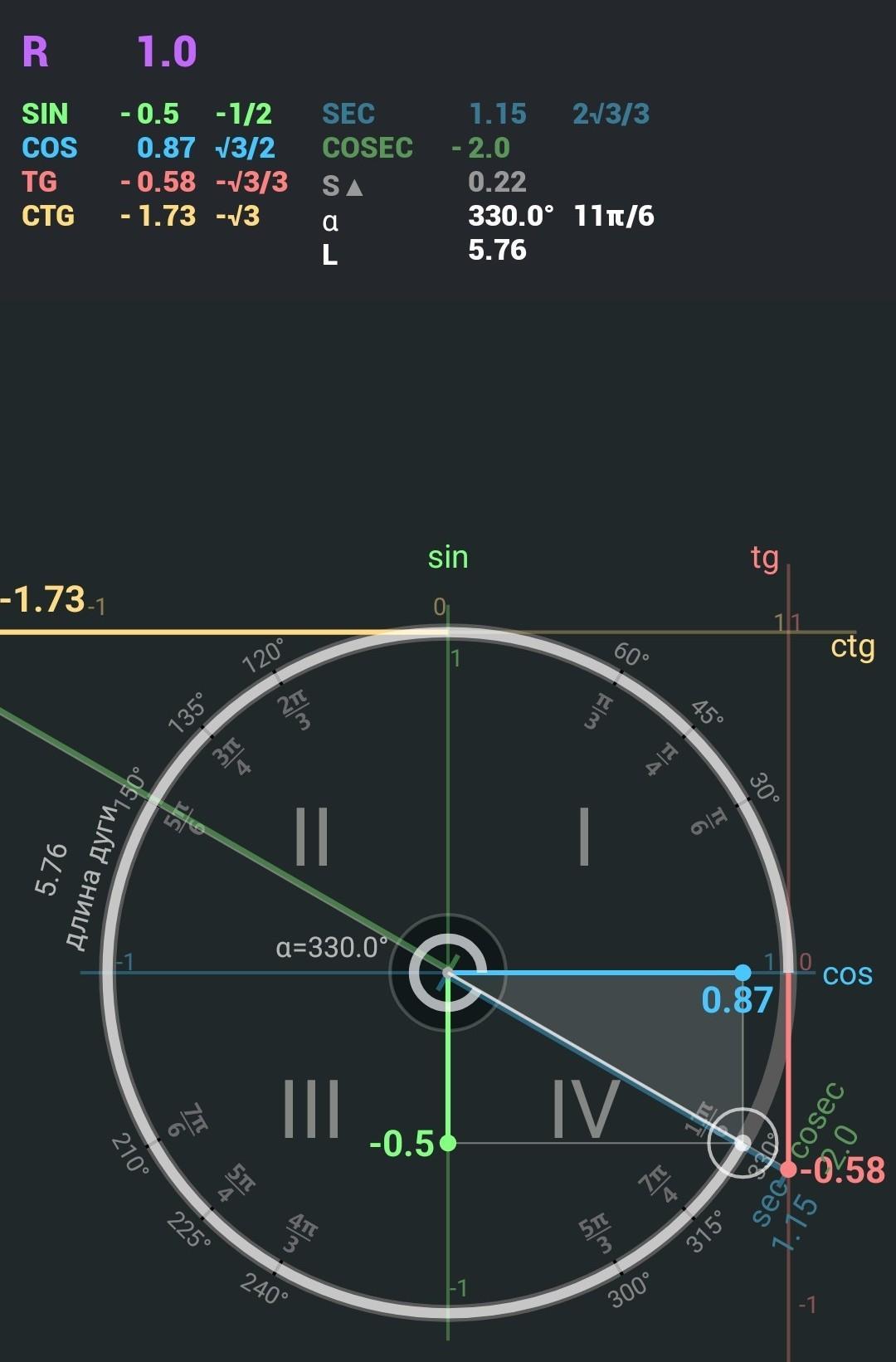This screenshot has height=1362, width=896.
Task: Tap the radius value R 1.0
Action: tap(167, 51)
